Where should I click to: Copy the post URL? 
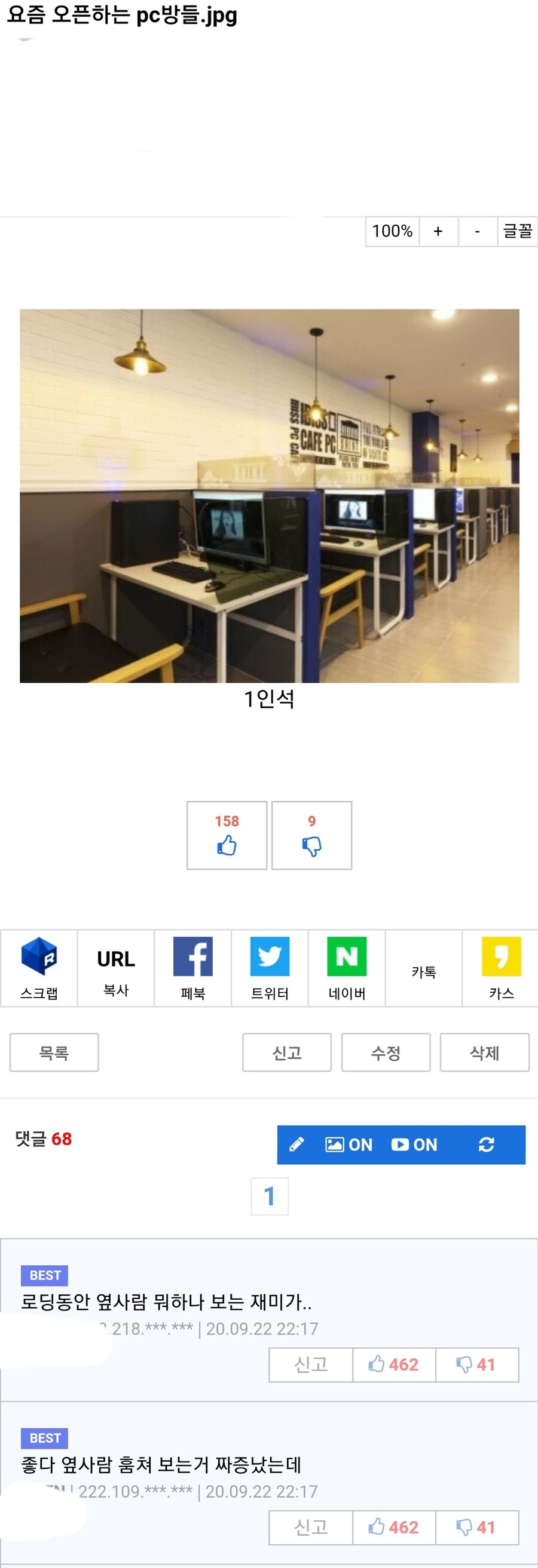click(116, 968)
